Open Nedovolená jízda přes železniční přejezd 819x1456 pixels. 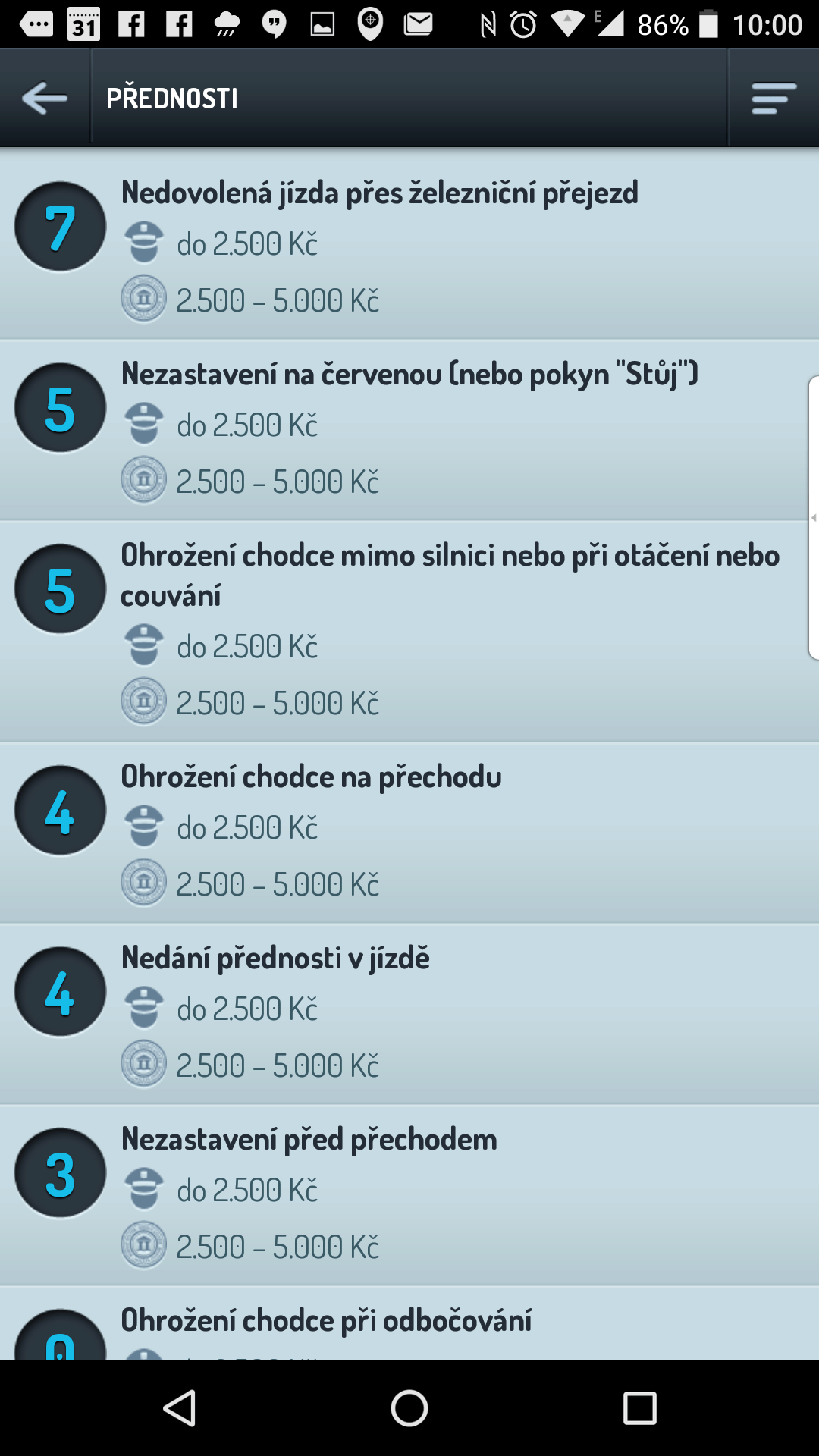[x=409, y=244]
